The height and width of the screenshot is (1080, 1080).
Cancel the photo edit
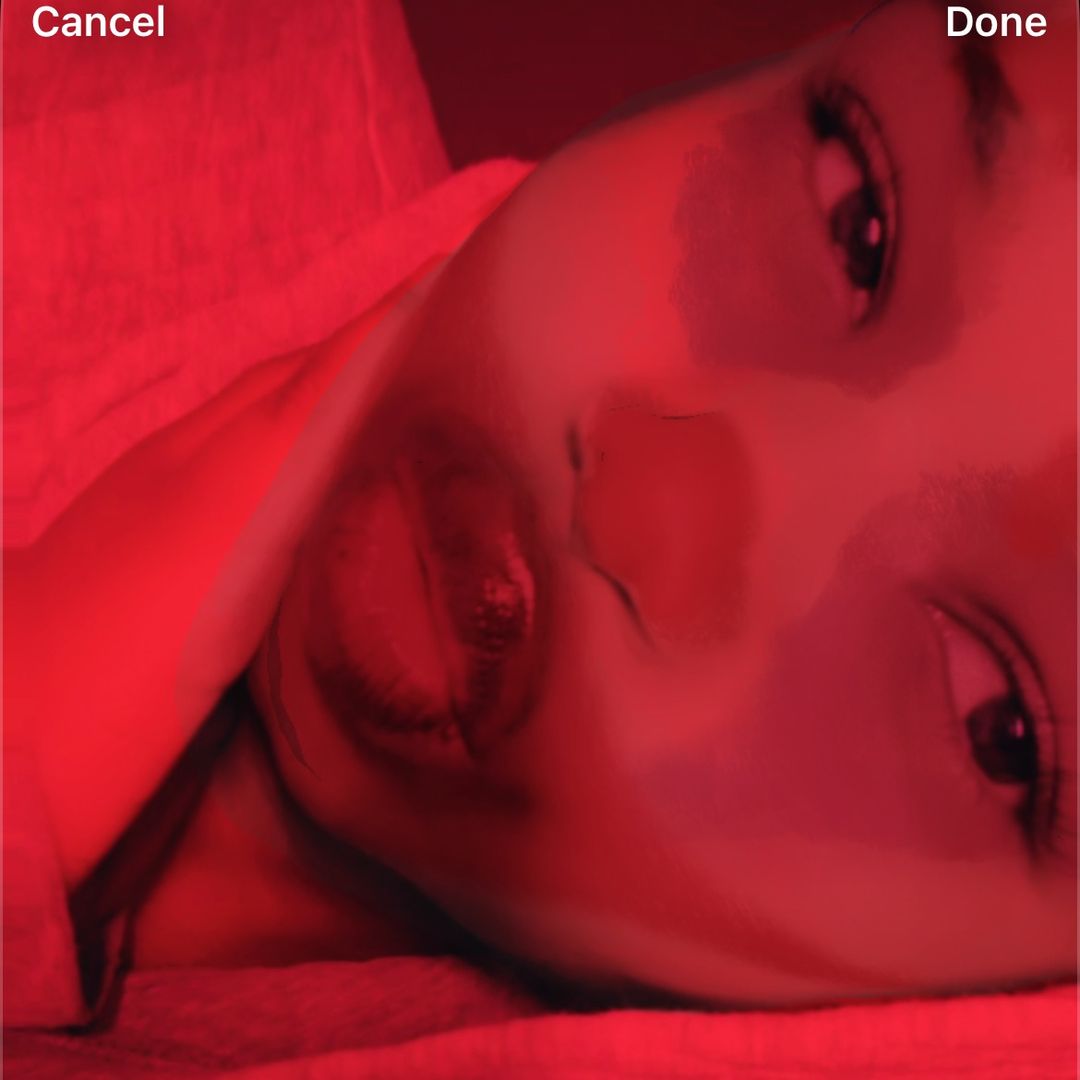tap(98, 22)
